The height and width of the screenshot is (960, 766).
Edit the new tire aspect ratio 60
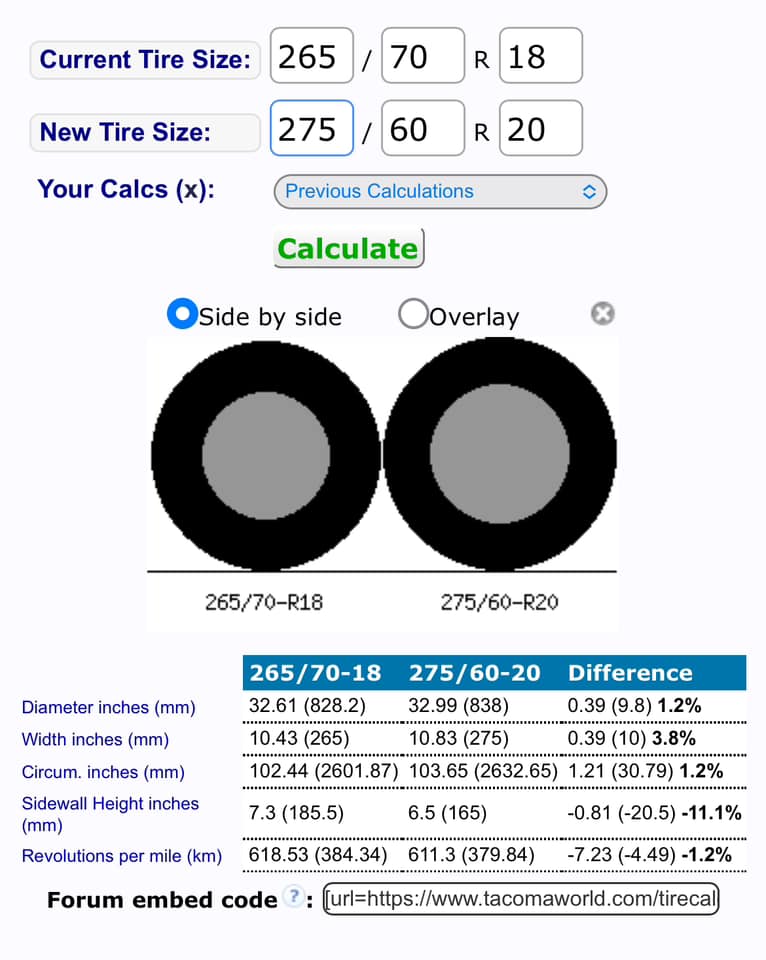(422, 129)
